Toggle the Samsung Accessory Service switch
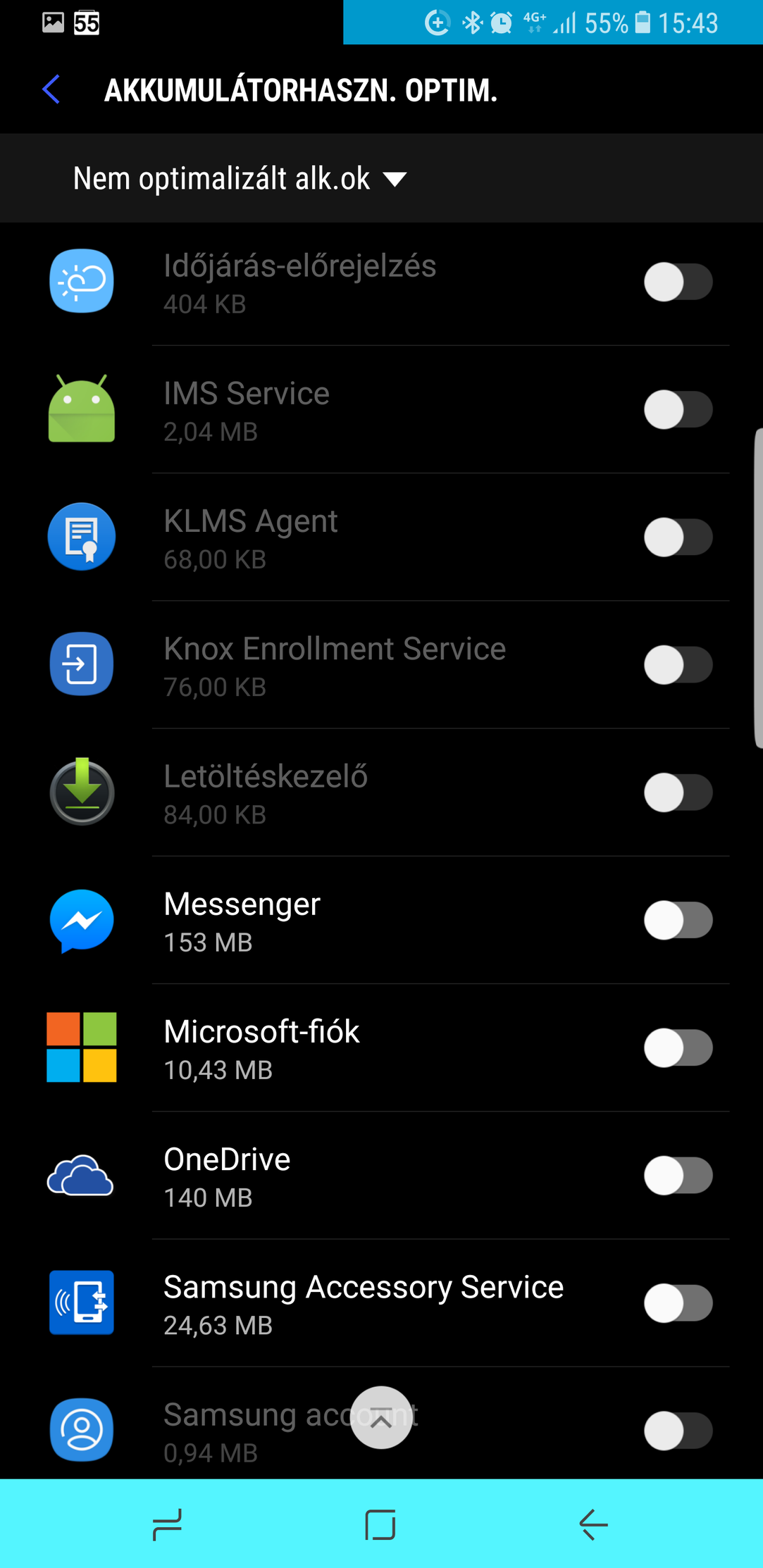The width and height of the screenshot is (763, 1568). [678, 1303]
